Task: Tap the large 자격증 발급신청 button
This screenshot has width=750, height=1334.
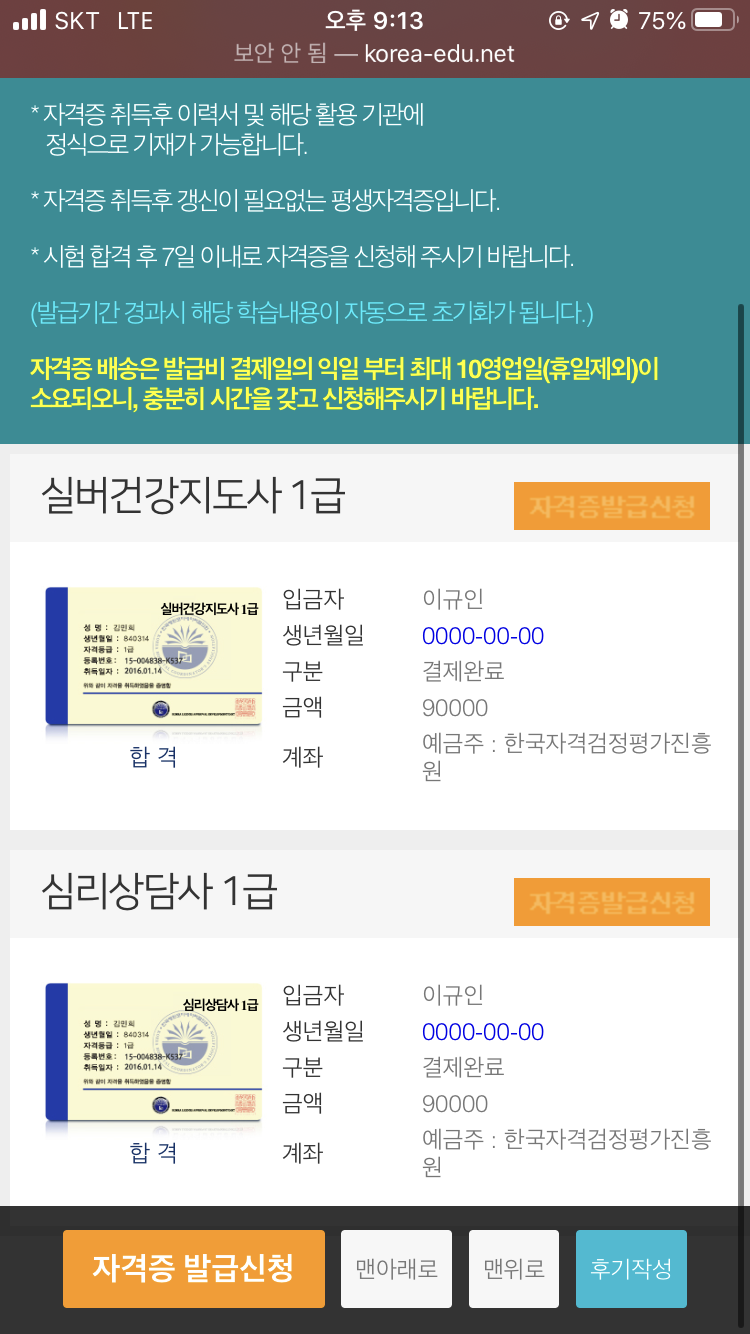Action: 194,1269
